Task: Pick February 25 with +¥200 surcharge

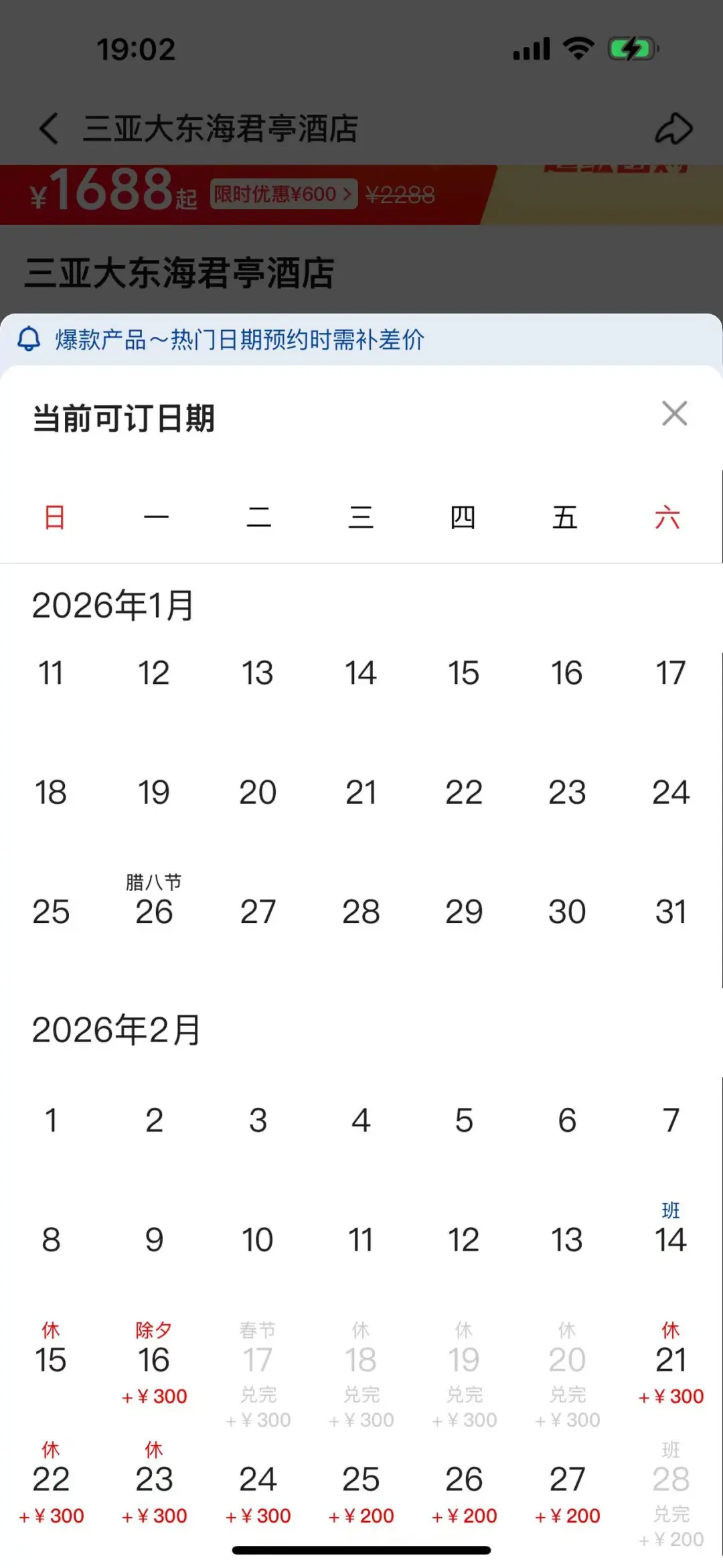Action: 361,1480
